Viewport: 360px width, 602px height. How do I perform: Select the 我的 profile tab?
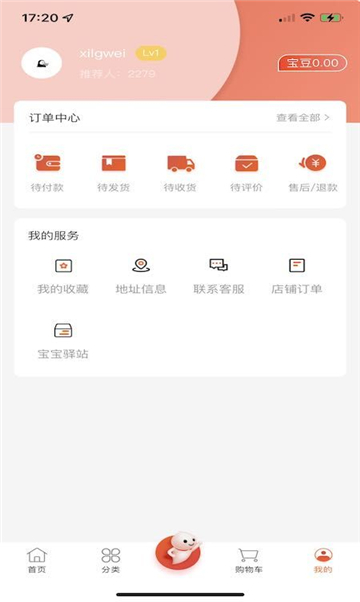323,561
